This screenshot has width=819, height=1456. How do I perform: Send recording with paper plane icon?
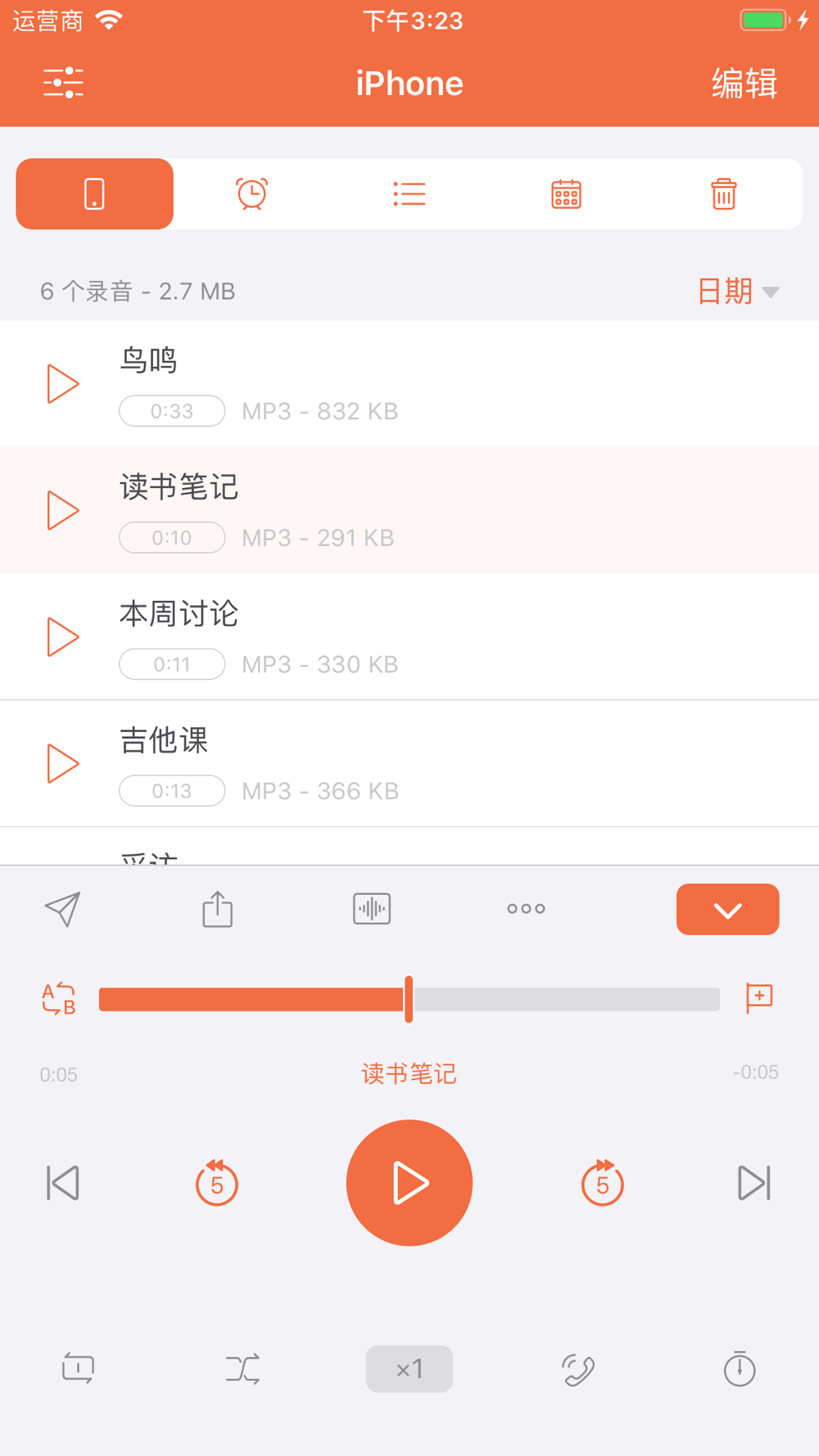point(62,909)
